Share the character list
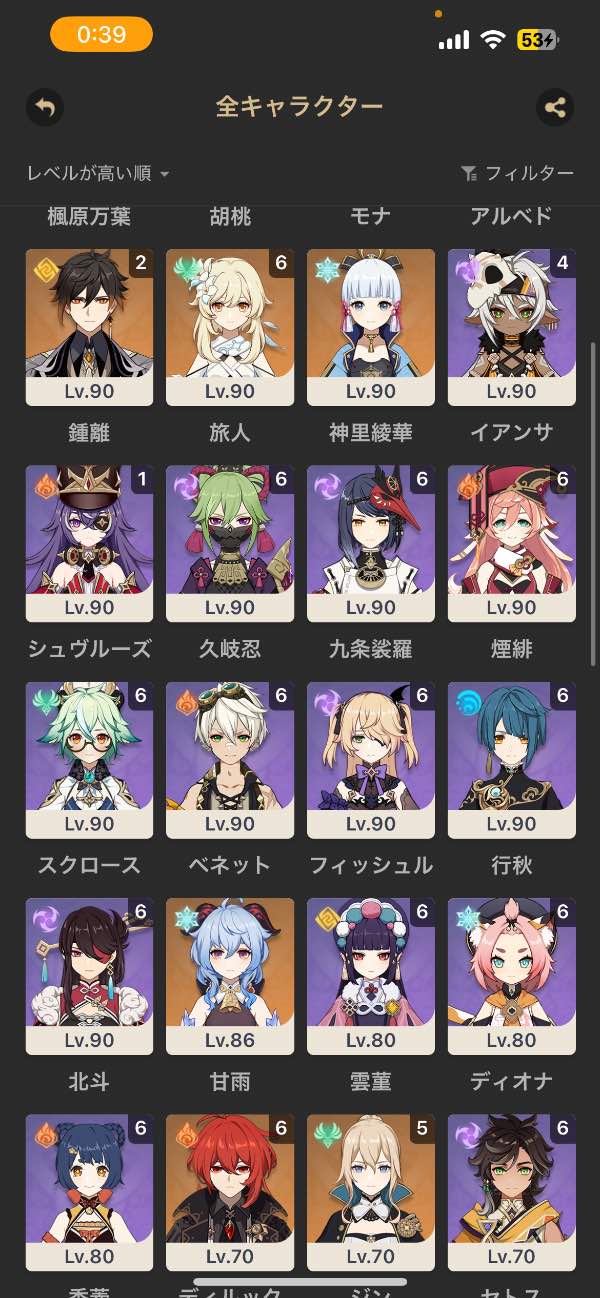Image resolution: width=600 pixels, height=1298 pixels. 555,107
